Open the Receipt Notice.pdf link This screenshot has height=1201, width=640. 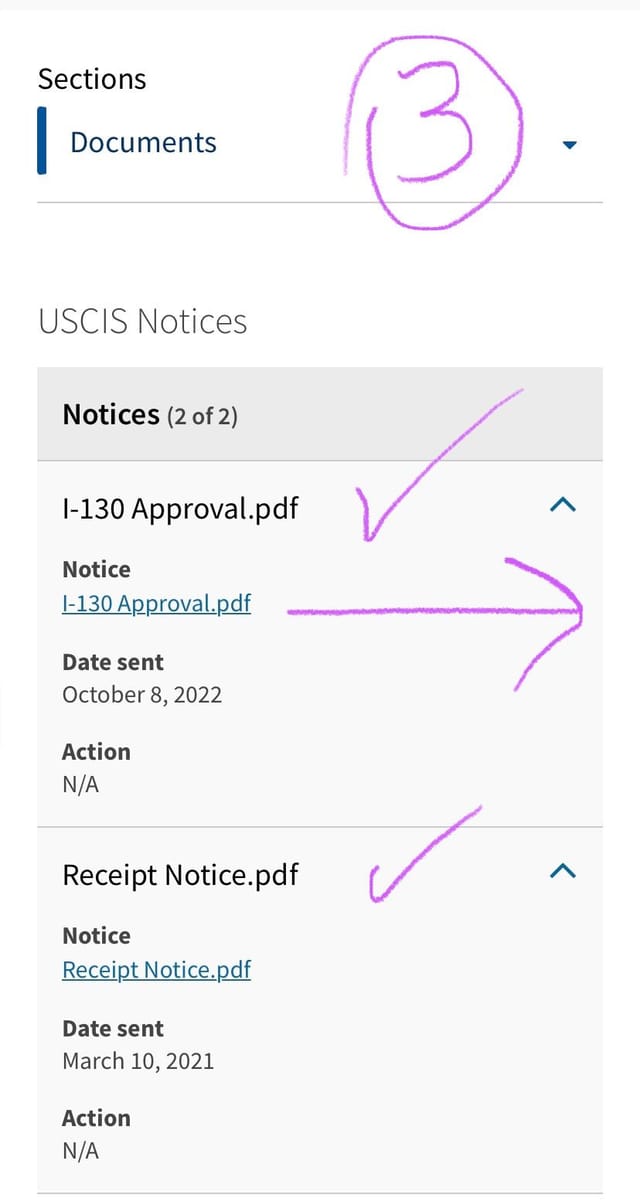(x=156, y=970)
